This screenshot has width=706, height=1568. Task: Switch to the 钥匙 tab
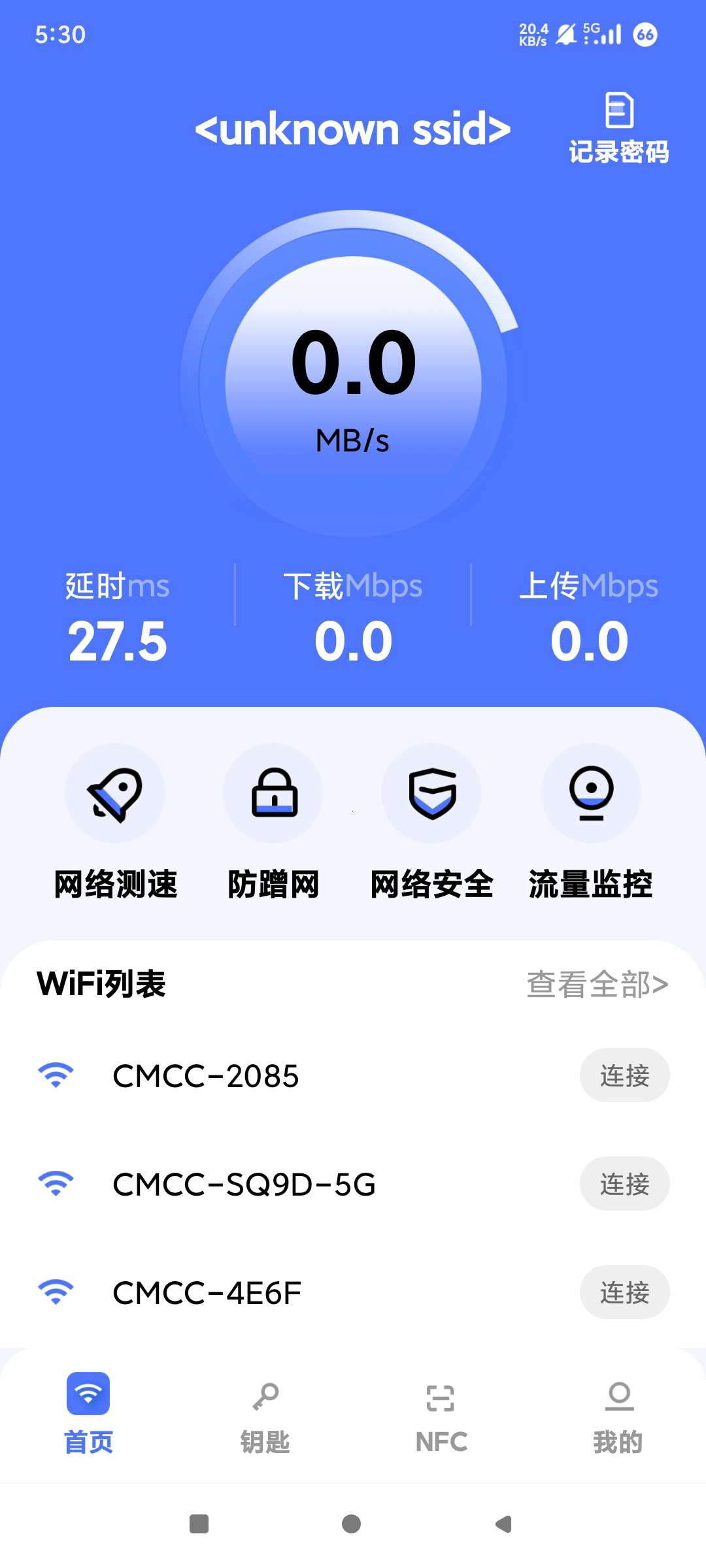coord(265,1414)
